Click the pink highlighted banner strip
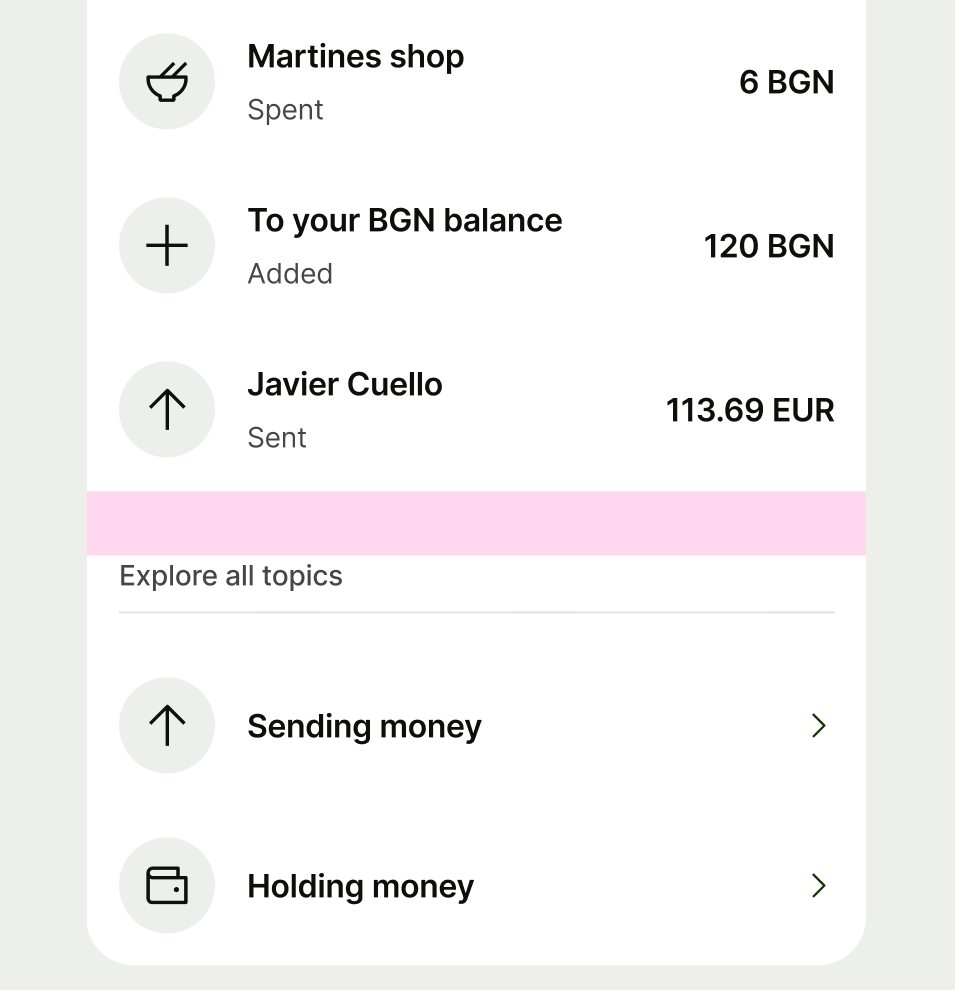 (x=477, y=522)
